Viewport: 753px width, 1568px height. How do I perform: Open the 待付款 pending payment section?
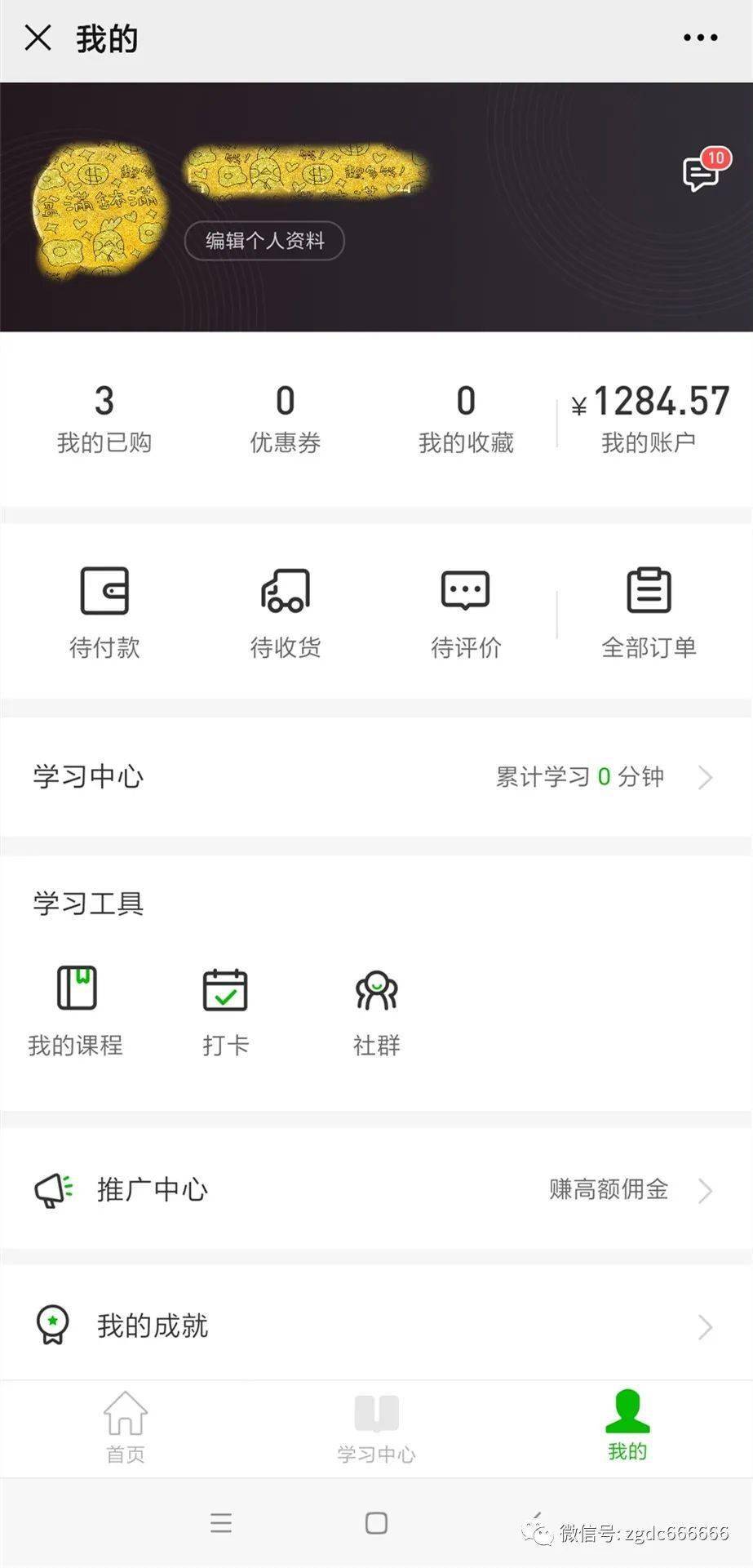pos(105,612)
